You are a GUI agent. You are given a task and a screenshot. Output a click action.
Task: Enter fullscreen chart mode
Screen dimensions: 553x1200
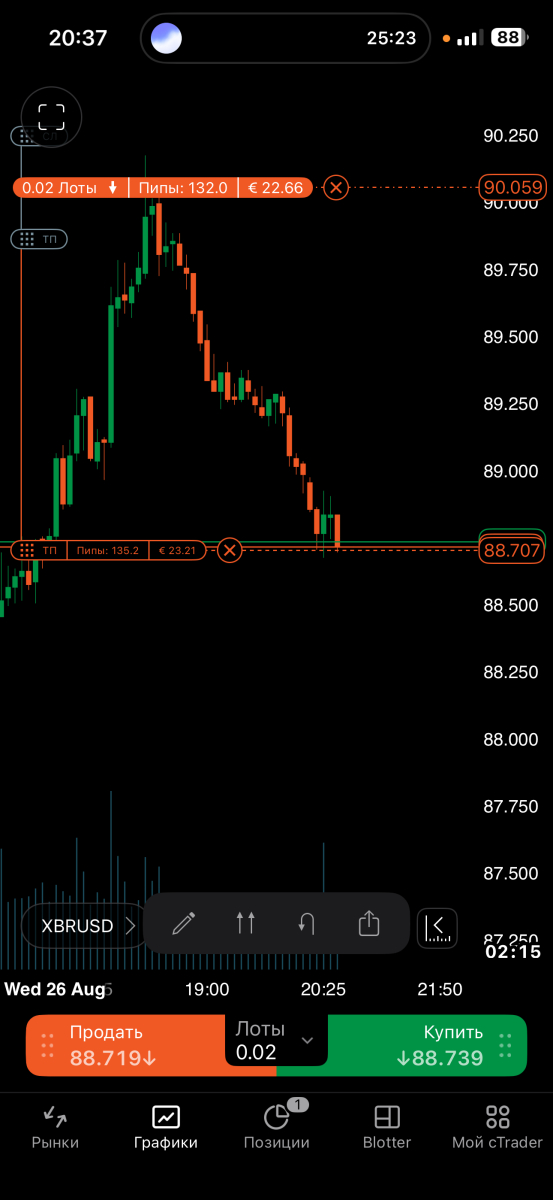pos(51,117)
